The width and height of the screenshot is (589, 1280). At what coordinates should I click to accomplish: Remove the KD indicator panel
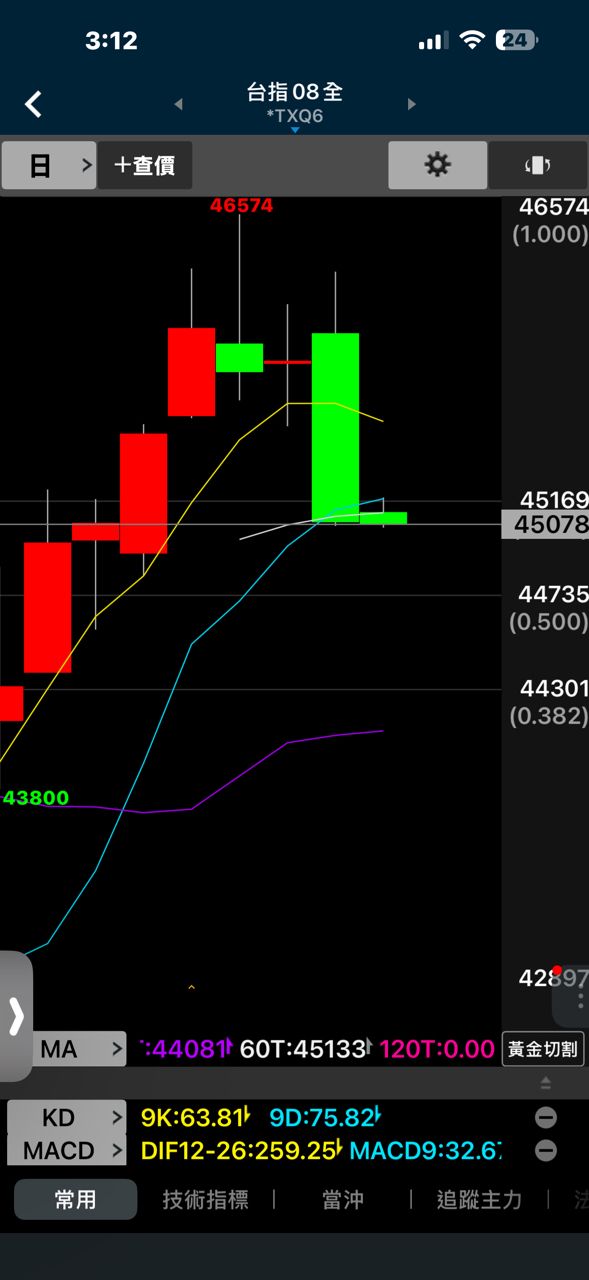point(546,1118)
